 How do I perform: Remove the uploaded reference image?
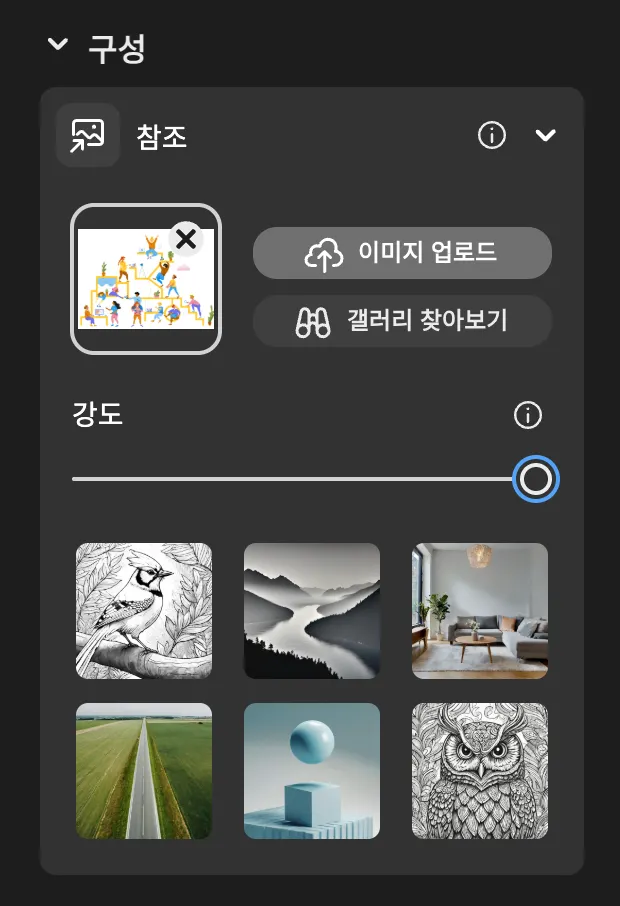[x=186, y=238]
